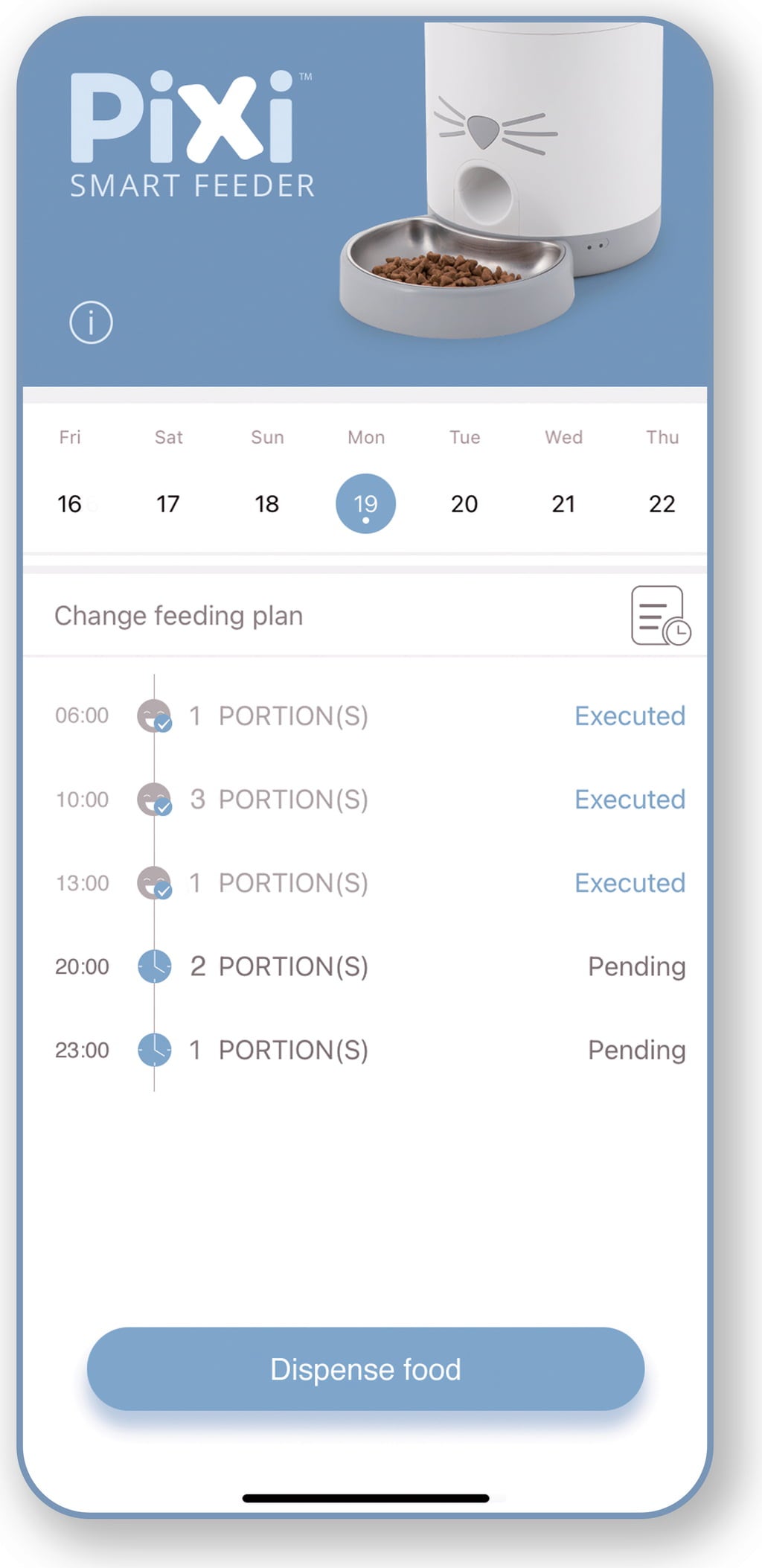762x1568 pixels.
Task: Switch to Sunday the 18th
Action: (266, 503)
